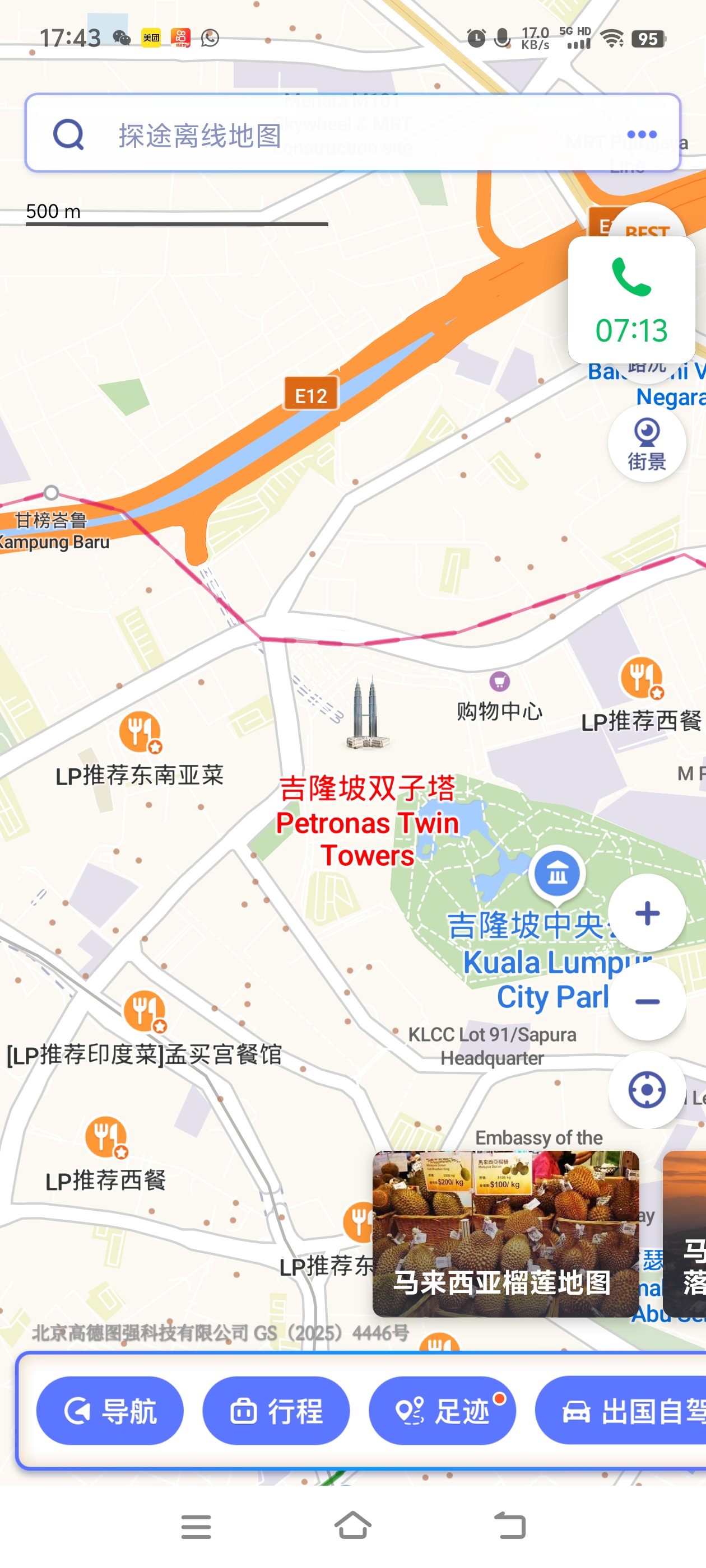The height and width of the screenshot is (1568, 706).
Task: Return to the ongoing call 07:13
Action: [631, 300]
